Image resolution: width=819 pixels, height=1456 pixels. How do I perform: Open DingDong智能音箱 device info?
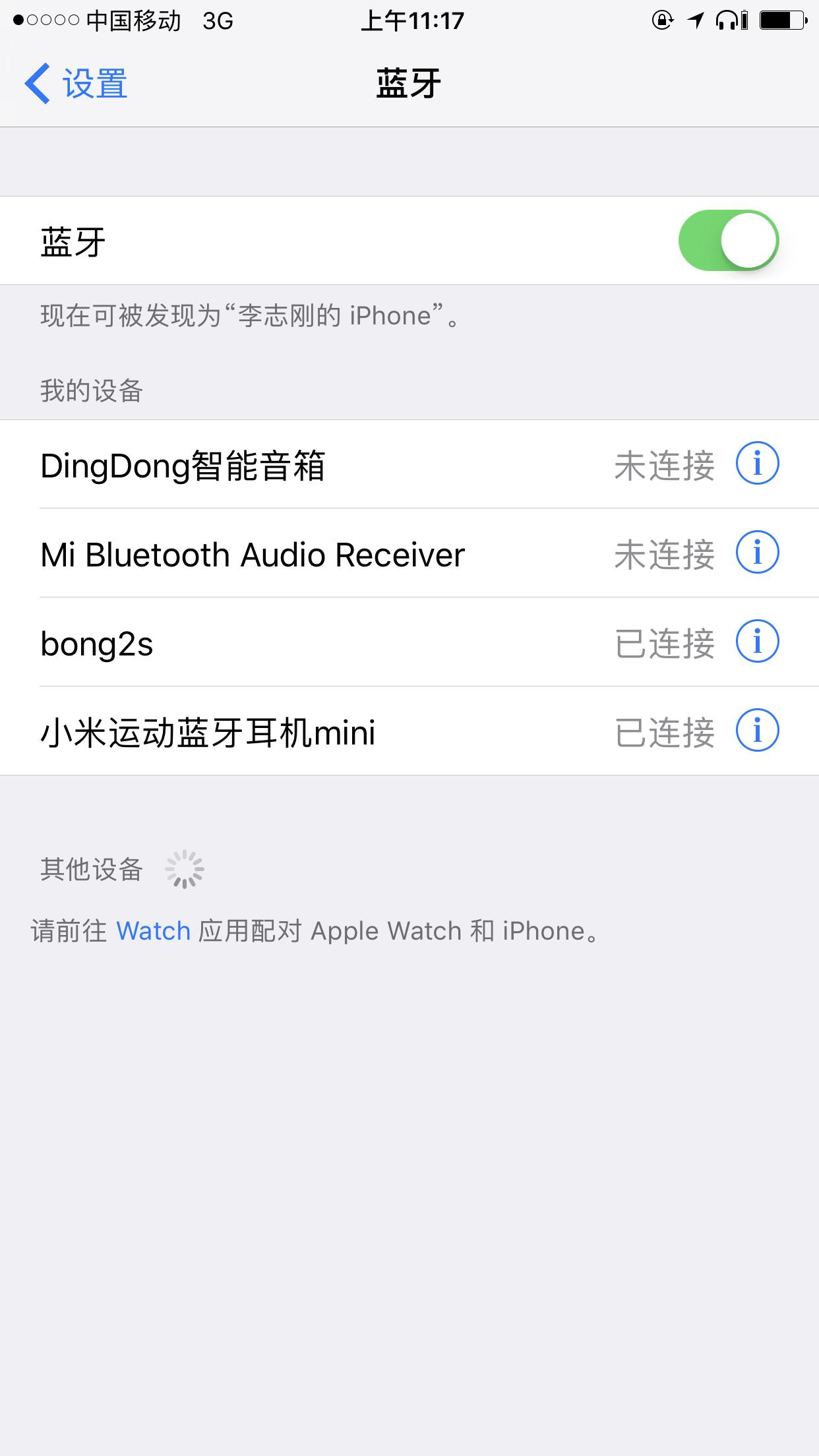coord(757,465)
